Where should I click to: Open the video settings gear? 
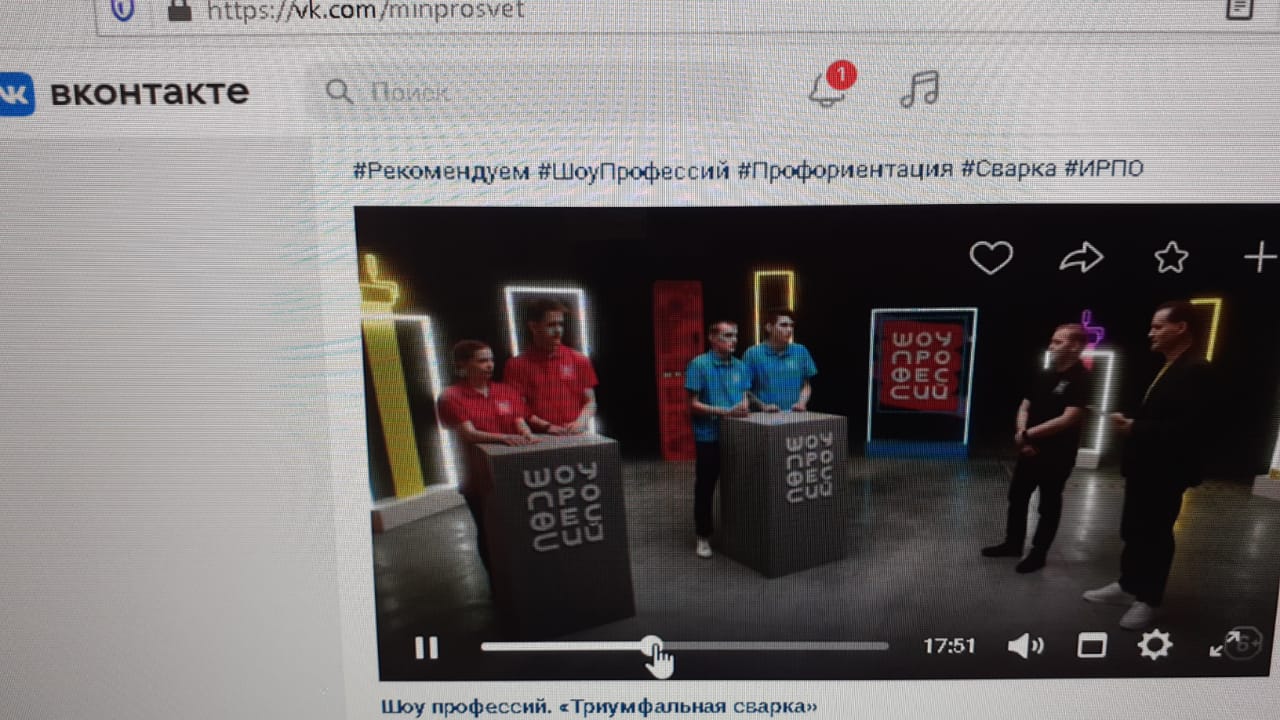[x=1154, y=645]
